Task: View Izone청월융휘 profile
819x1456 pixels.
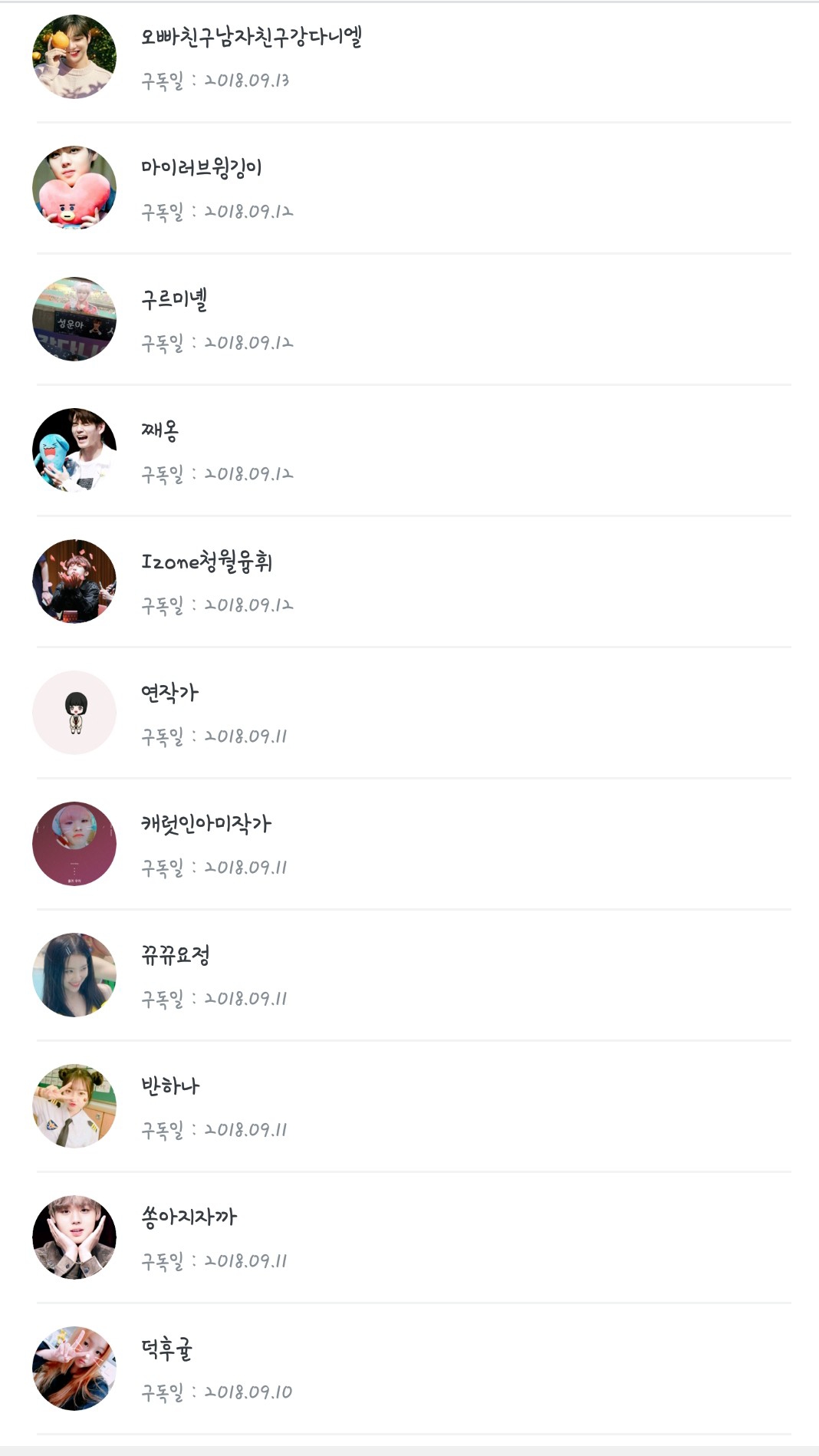Action: click(x=207, y=562)
